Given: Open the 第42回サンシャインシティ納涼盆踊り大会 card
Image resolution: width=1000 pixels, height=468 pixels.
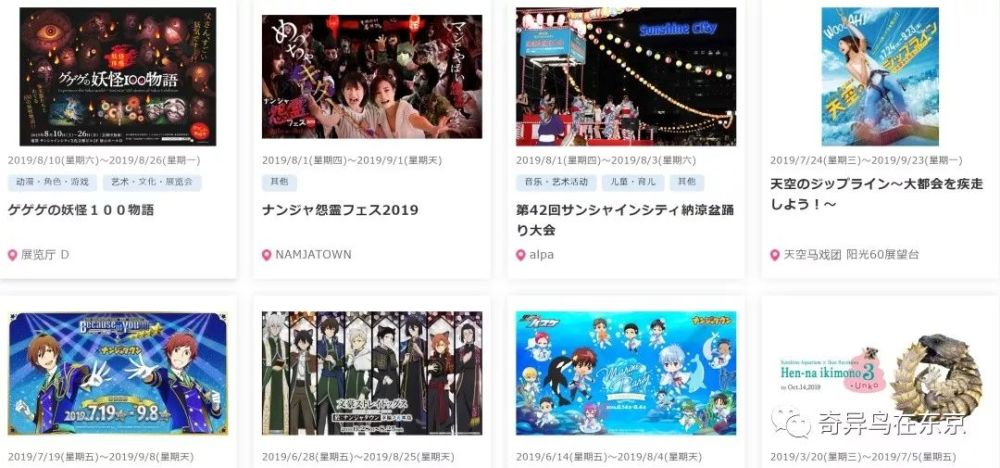Looking at the screenshot, I should coord(626,77).
